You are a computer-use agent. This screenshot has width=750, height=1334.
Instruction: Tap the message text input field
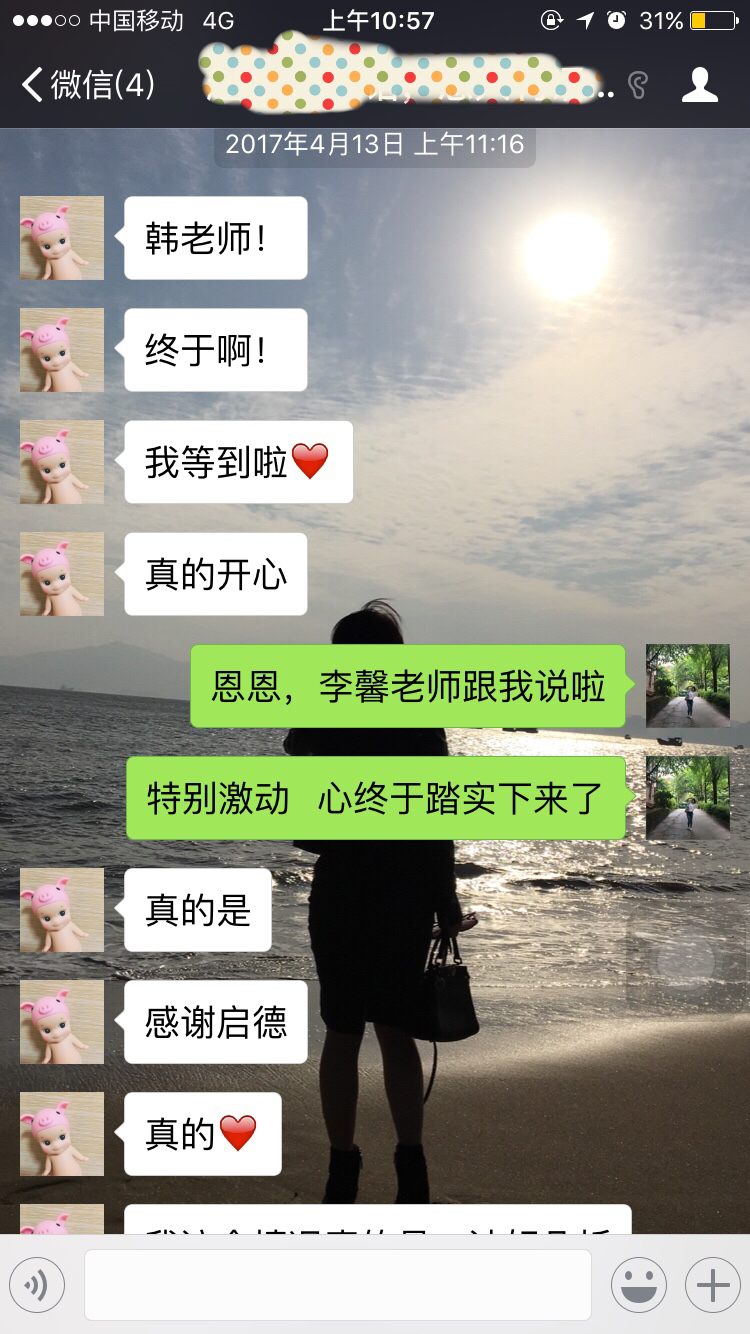click(x=337, y=1285)
